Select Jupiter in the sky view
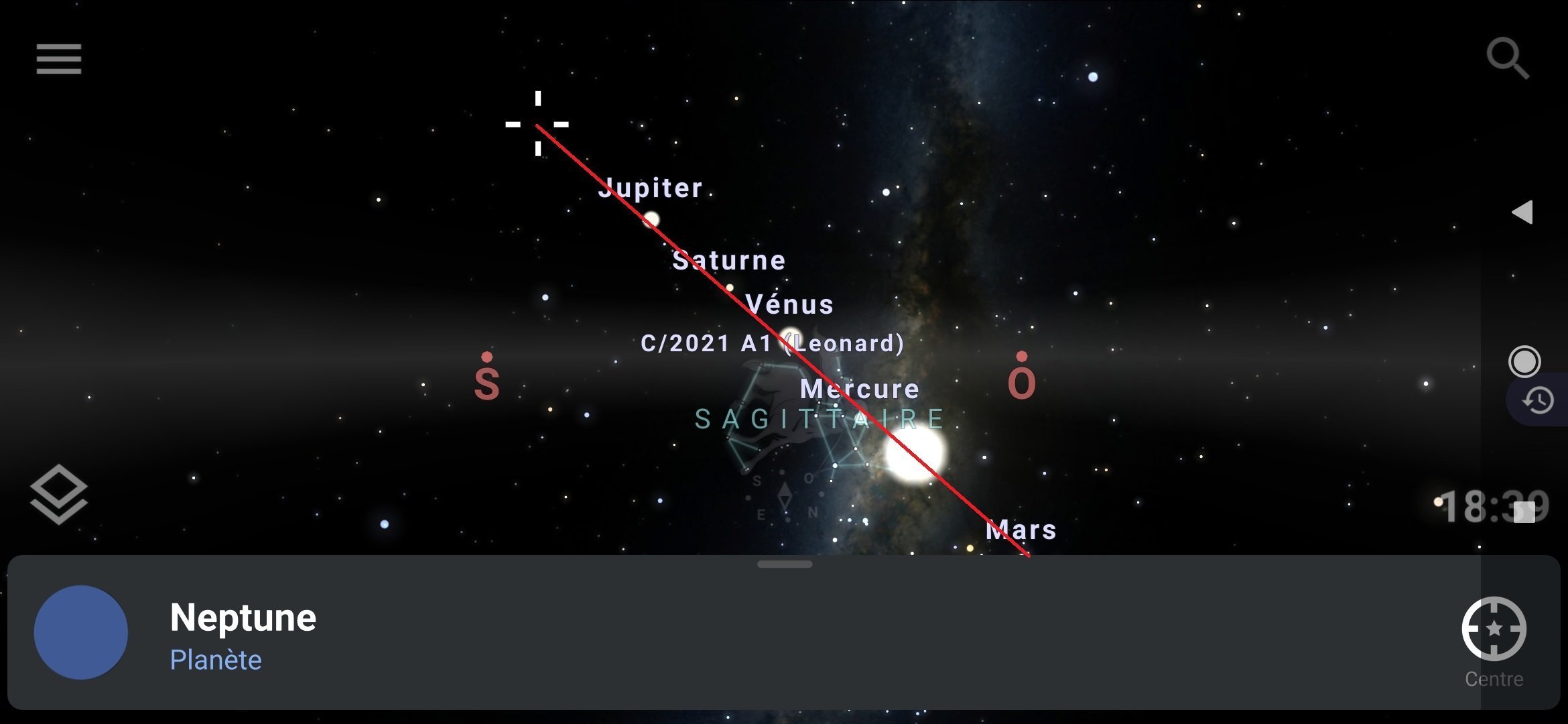 (x=650, y=219)
